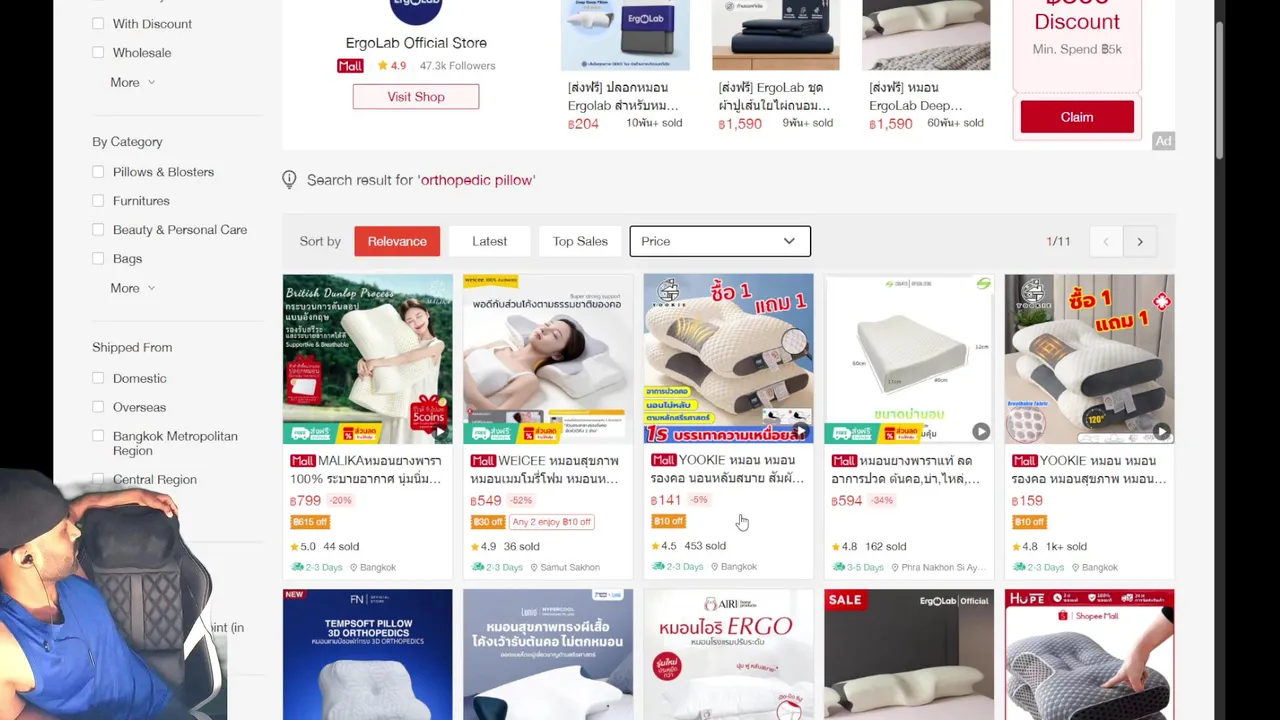The width and height of the screenshot is (1280, 720).
Task: Claim the discount voucher
Action: (x=1076, y=117)
